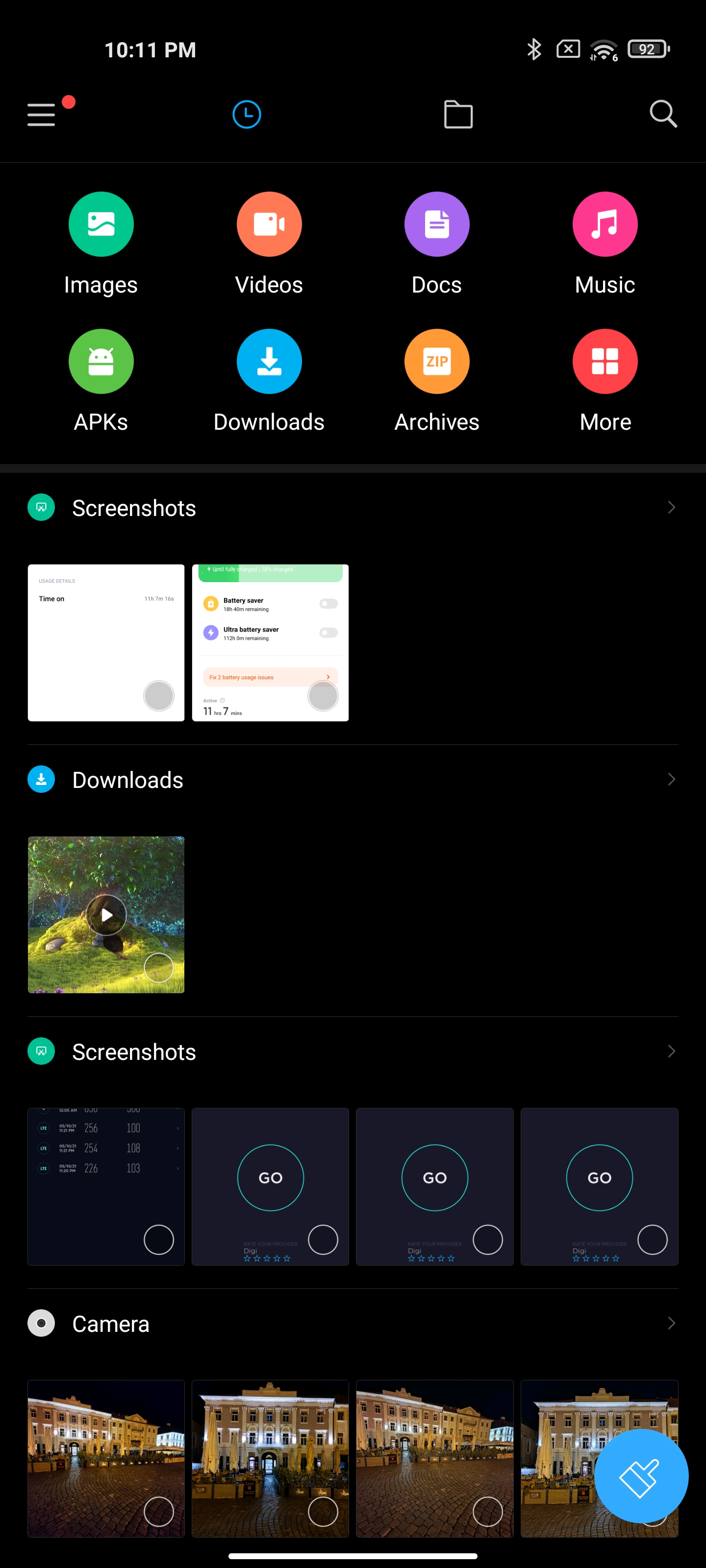Open the Battery saver screenshot thumbnail
Screen dimensions: 706x1568
[271, 643]
